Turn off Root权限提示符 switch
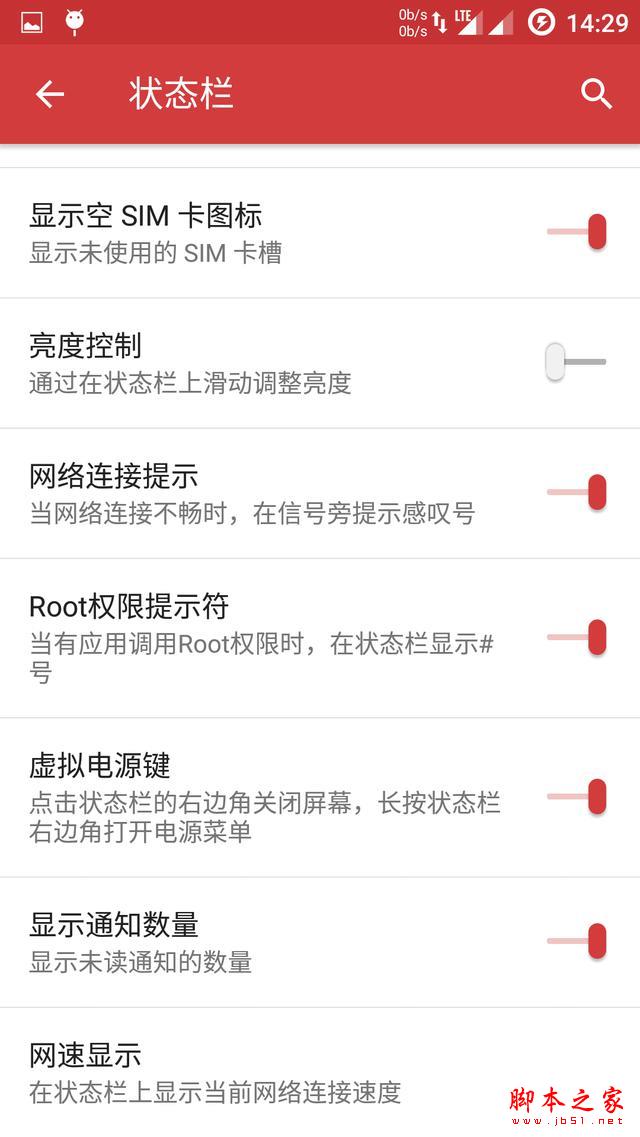This screenshot has width=640, height=1137. 577,637
